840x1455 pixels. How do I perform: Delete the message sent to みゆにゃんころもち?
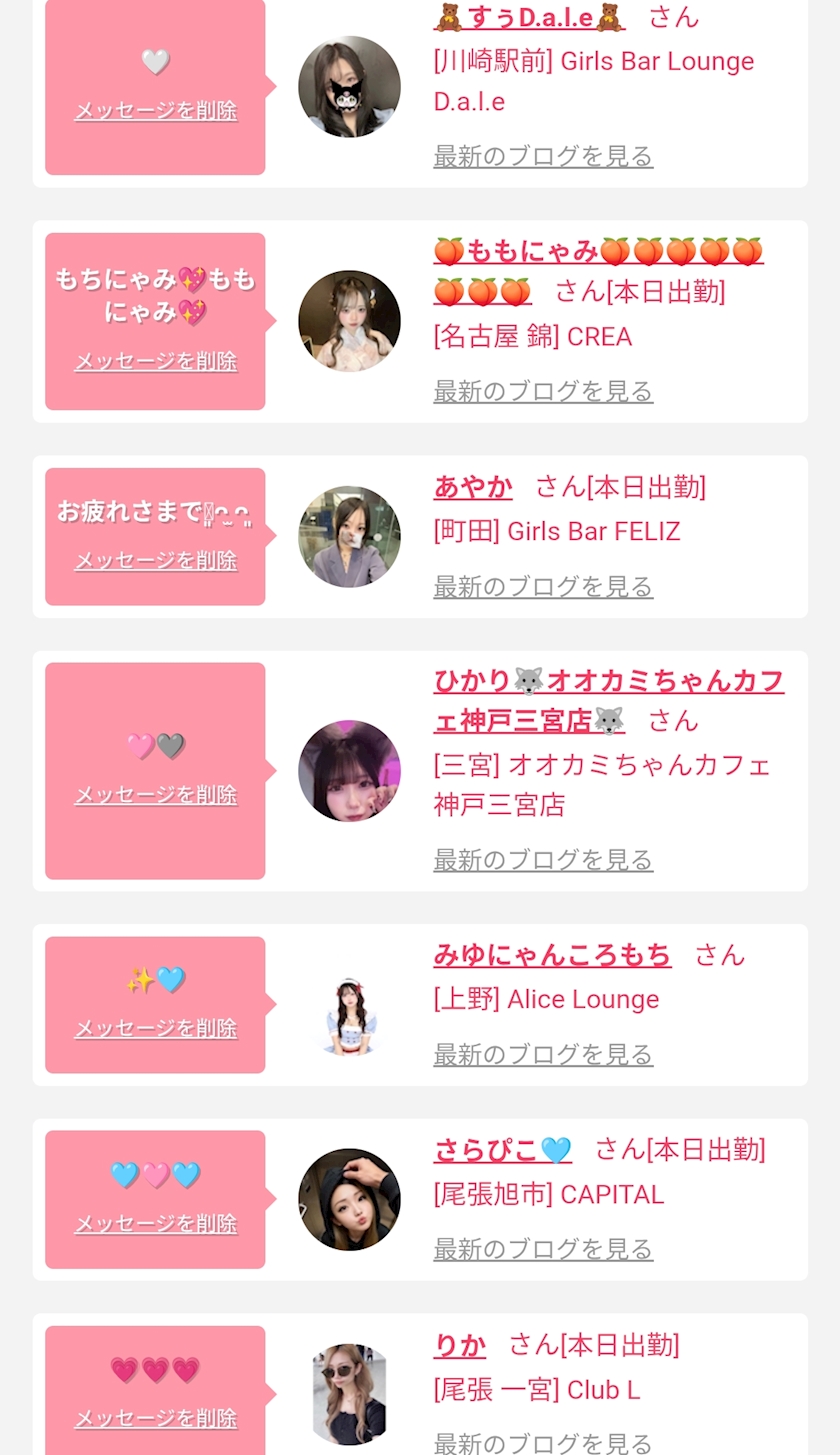click(156, 1028)
